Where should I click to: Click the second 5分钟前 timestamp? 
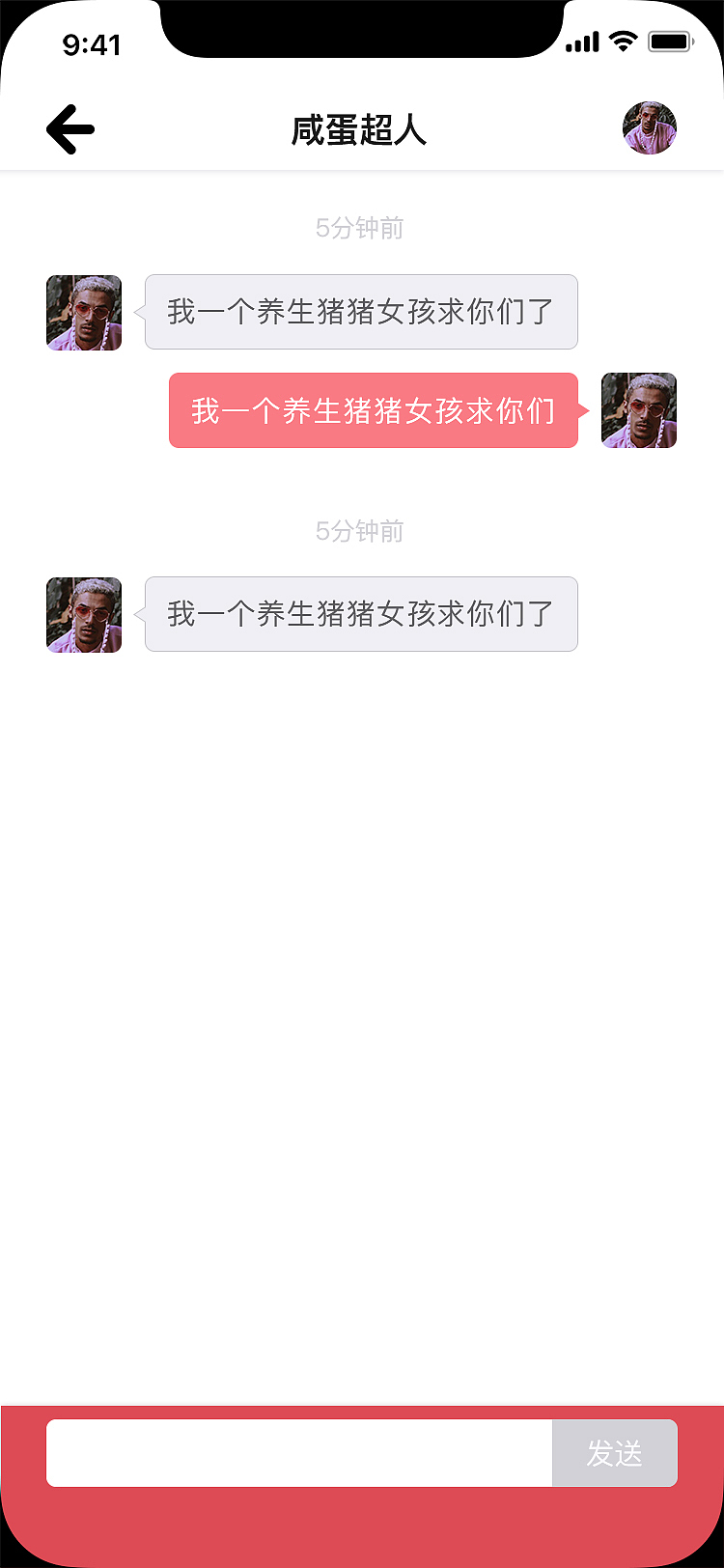point(360,531)
